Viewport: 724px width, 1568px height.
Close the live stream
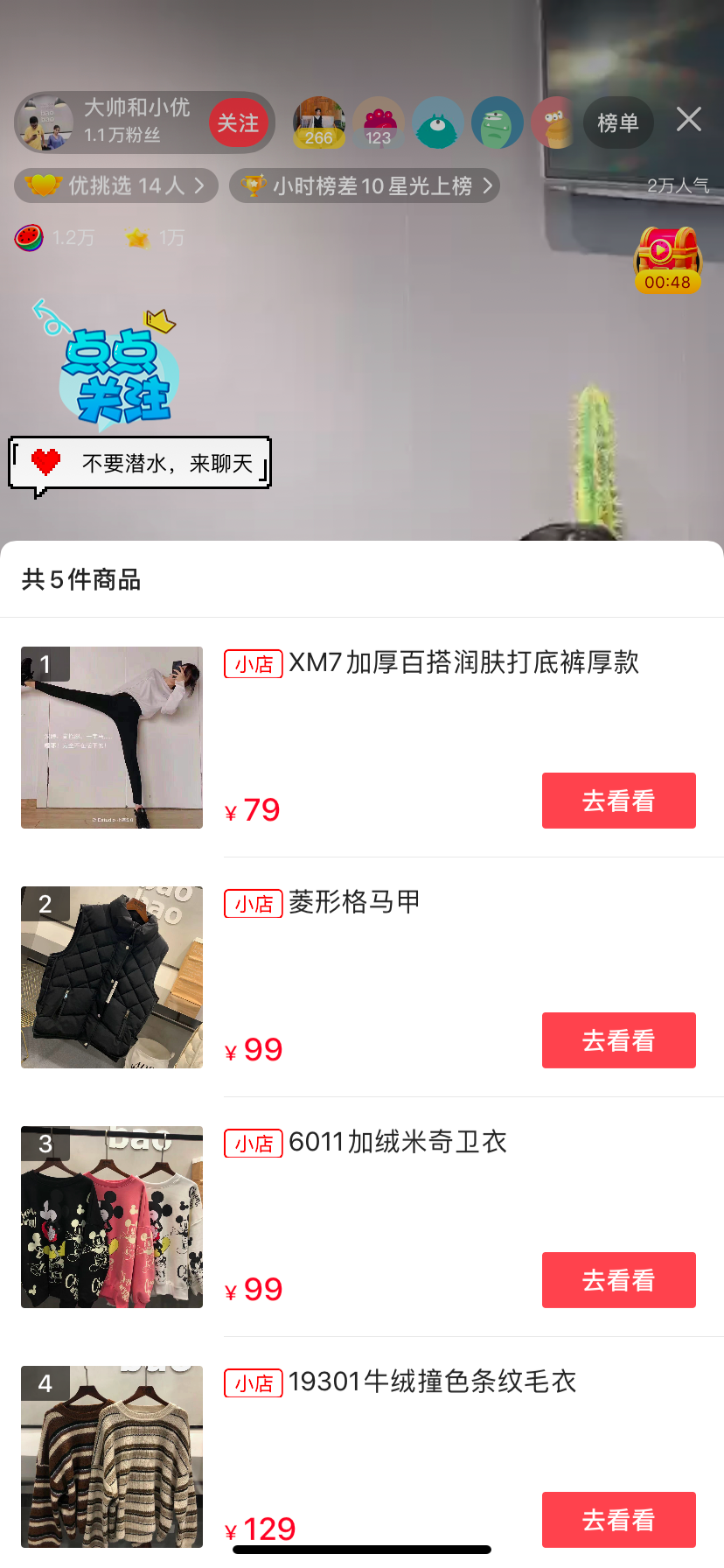point(688,119)
